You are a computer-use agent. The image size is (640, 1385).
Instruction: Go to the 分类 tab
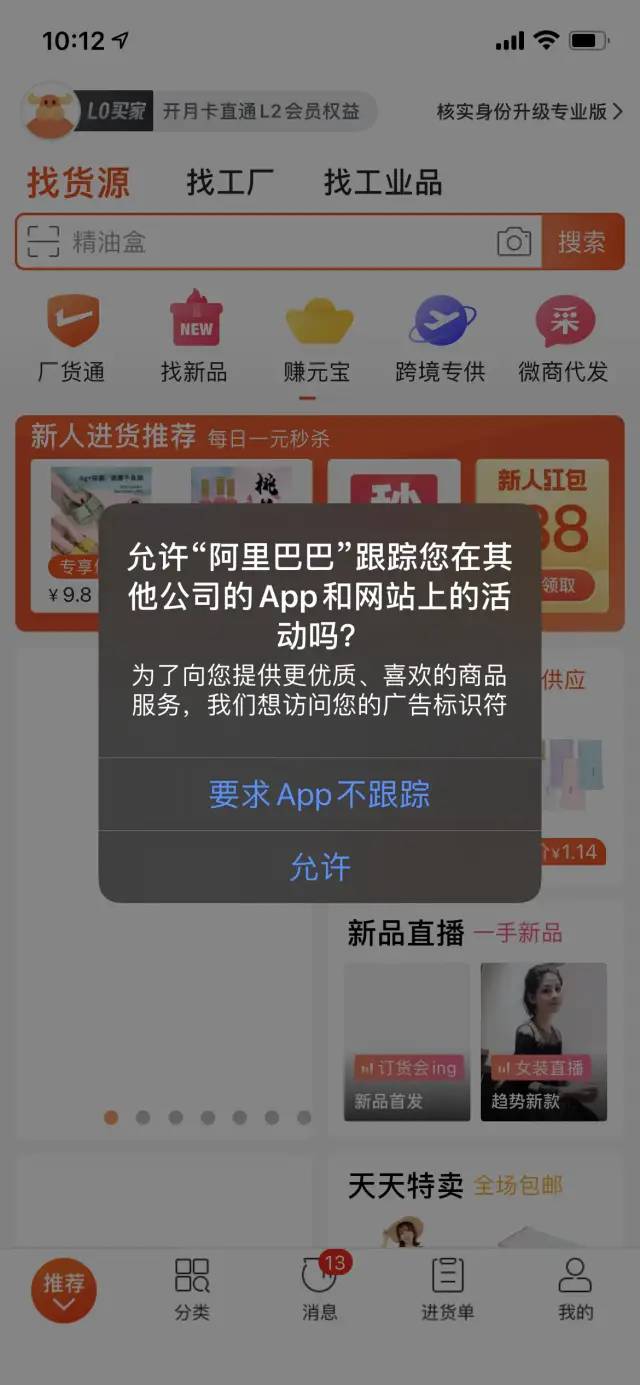tap(192, 1289)
